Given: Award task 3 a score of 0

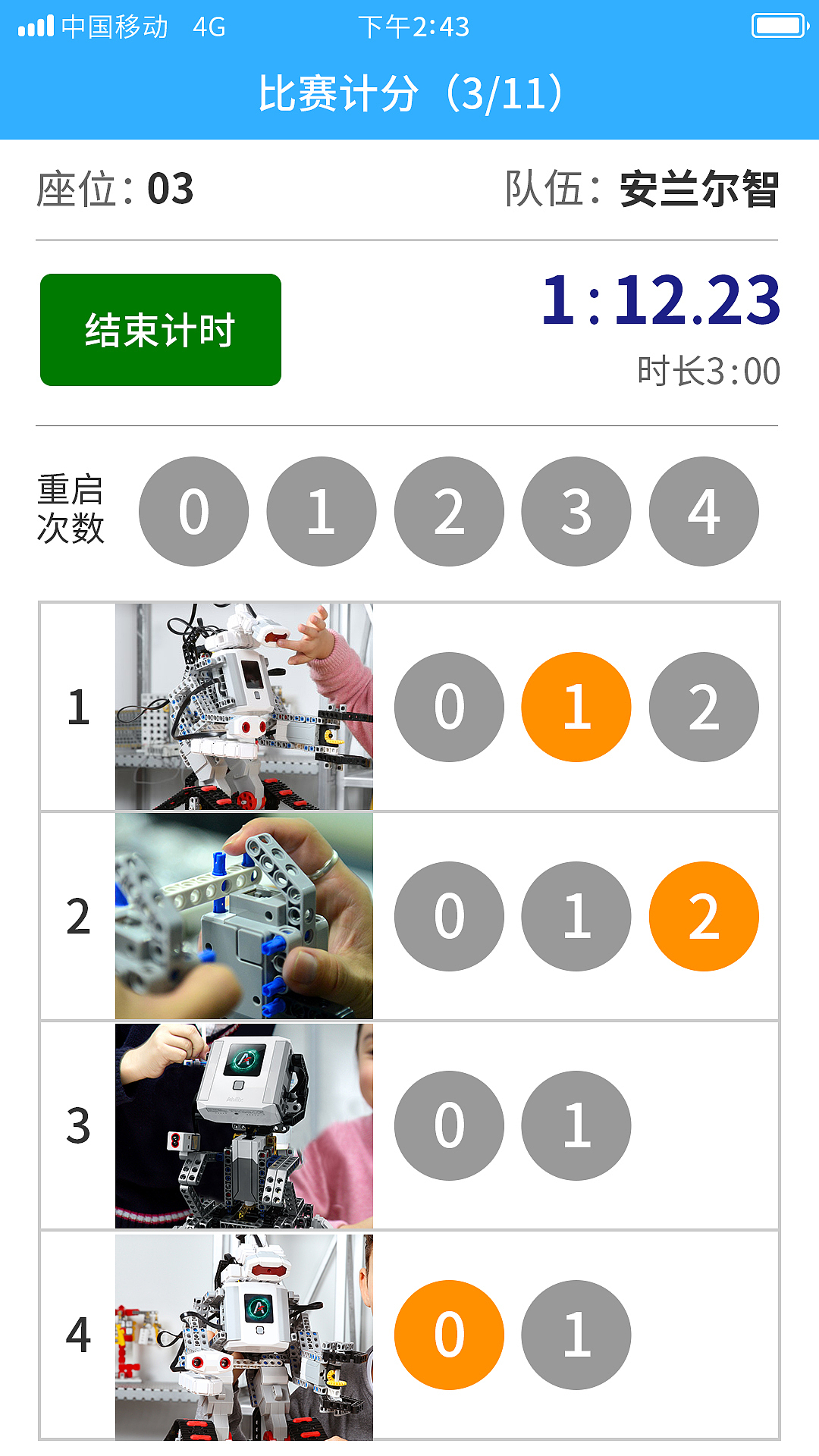Looking at the screenshot, I should [448, 1125].
